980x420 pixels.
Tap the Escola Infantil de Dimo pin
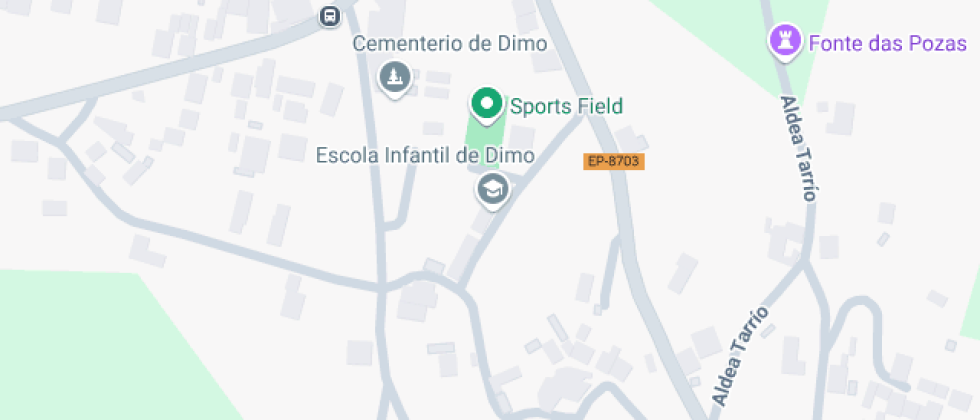click(491, 188)
